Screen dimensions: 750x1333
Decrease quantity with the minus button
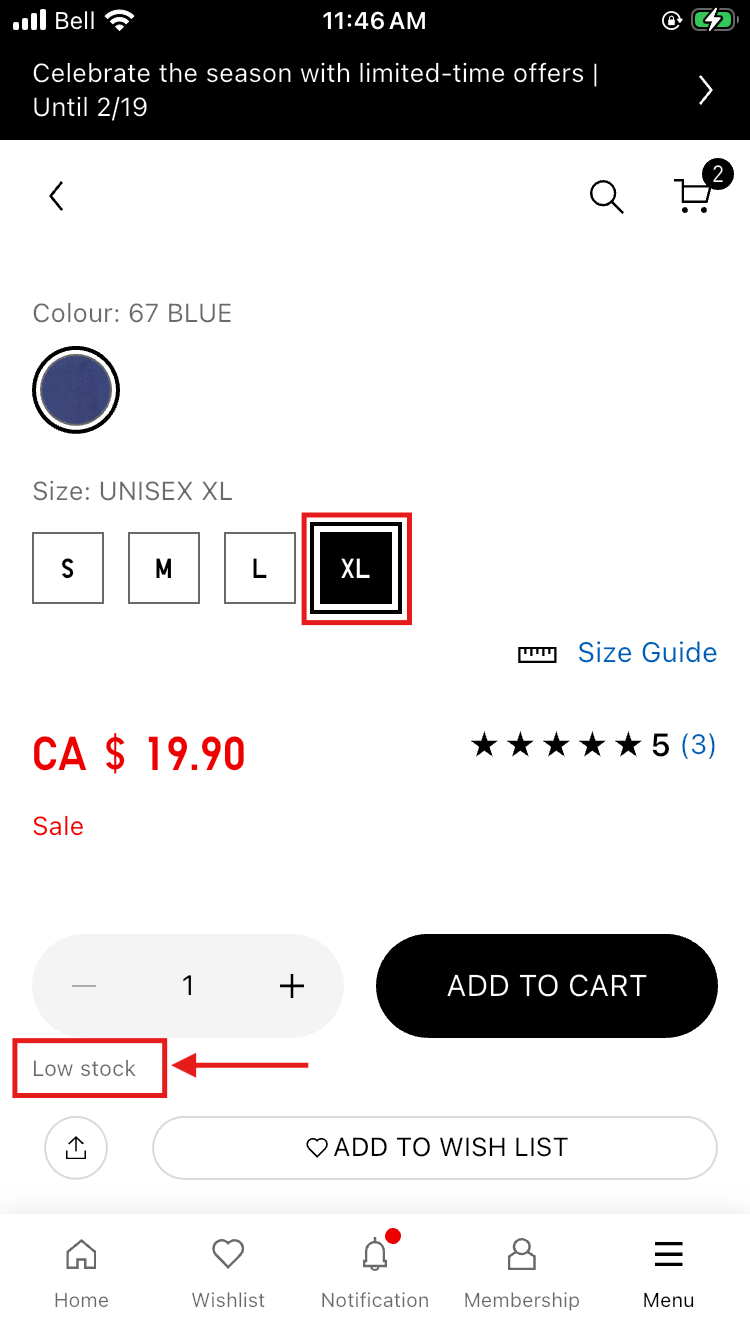pos(85,986)
